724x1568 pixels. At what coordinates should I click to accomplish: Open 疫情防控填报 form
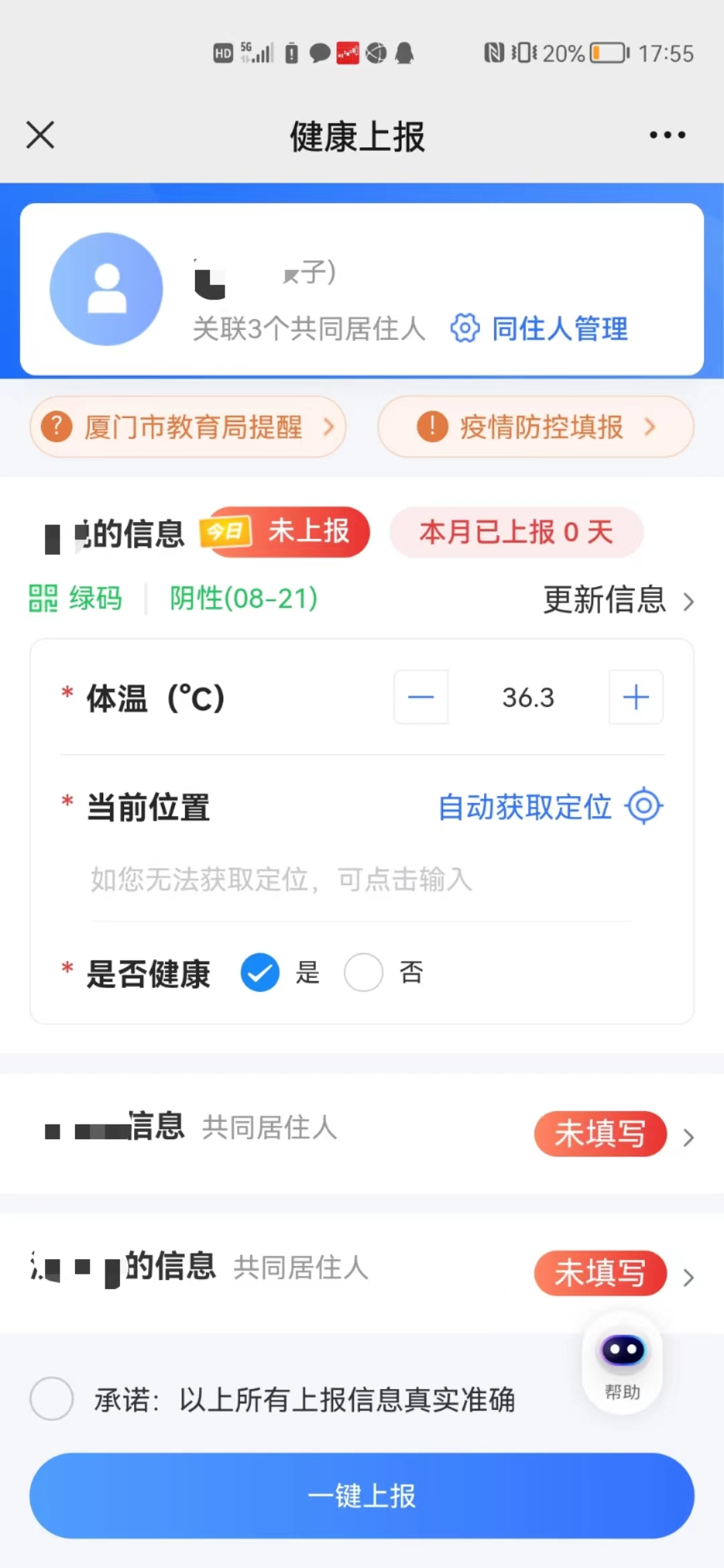[x=536, y=427]
